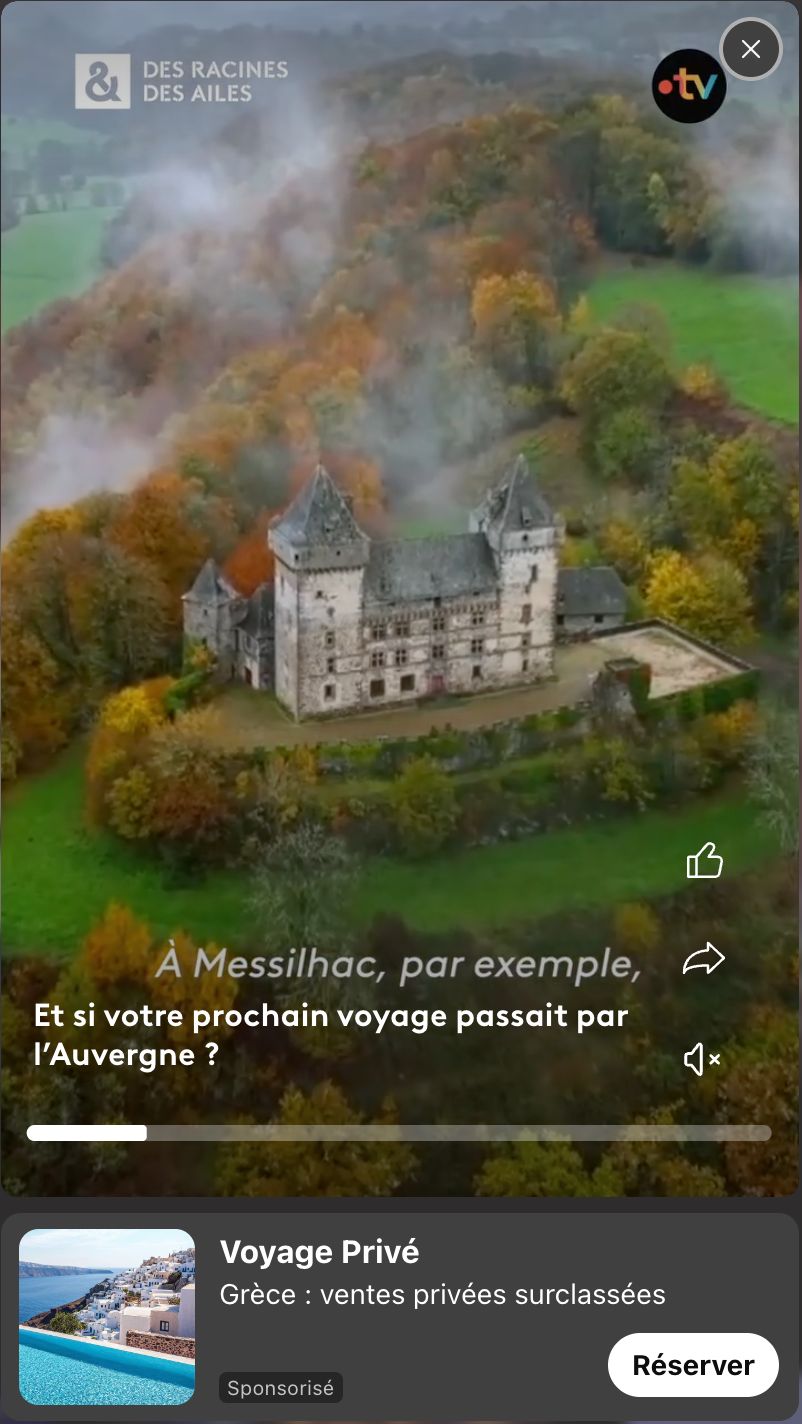The image size is (802, 1424).
Task: Tap the video progress bar
Action: point(399,1133)
